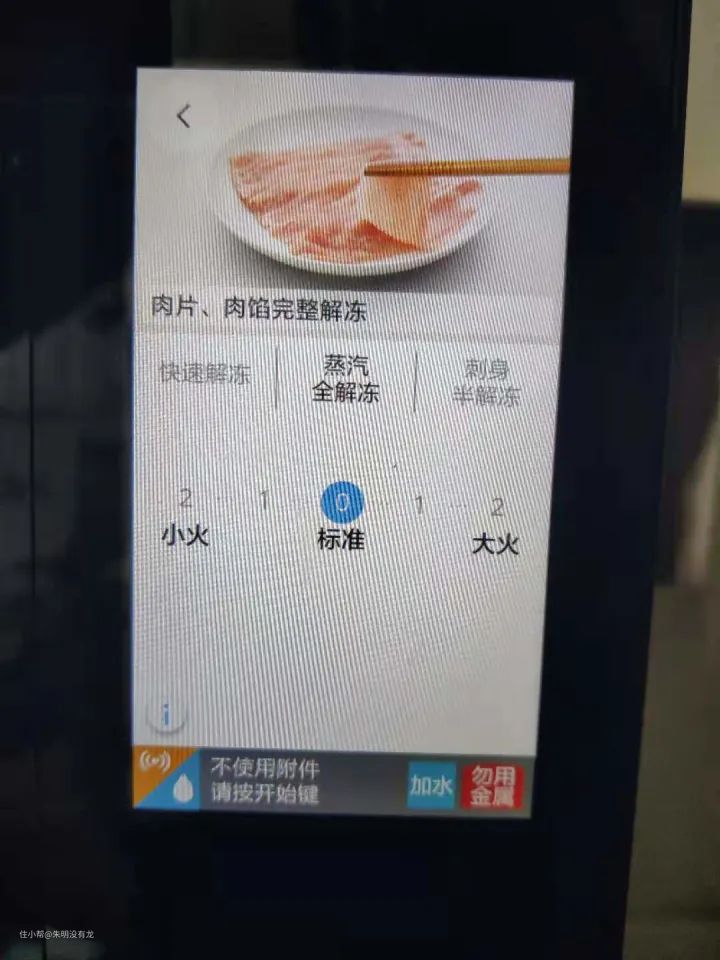Set heat to level 2 小火
The image size is (720, 960).
point(185,498)
